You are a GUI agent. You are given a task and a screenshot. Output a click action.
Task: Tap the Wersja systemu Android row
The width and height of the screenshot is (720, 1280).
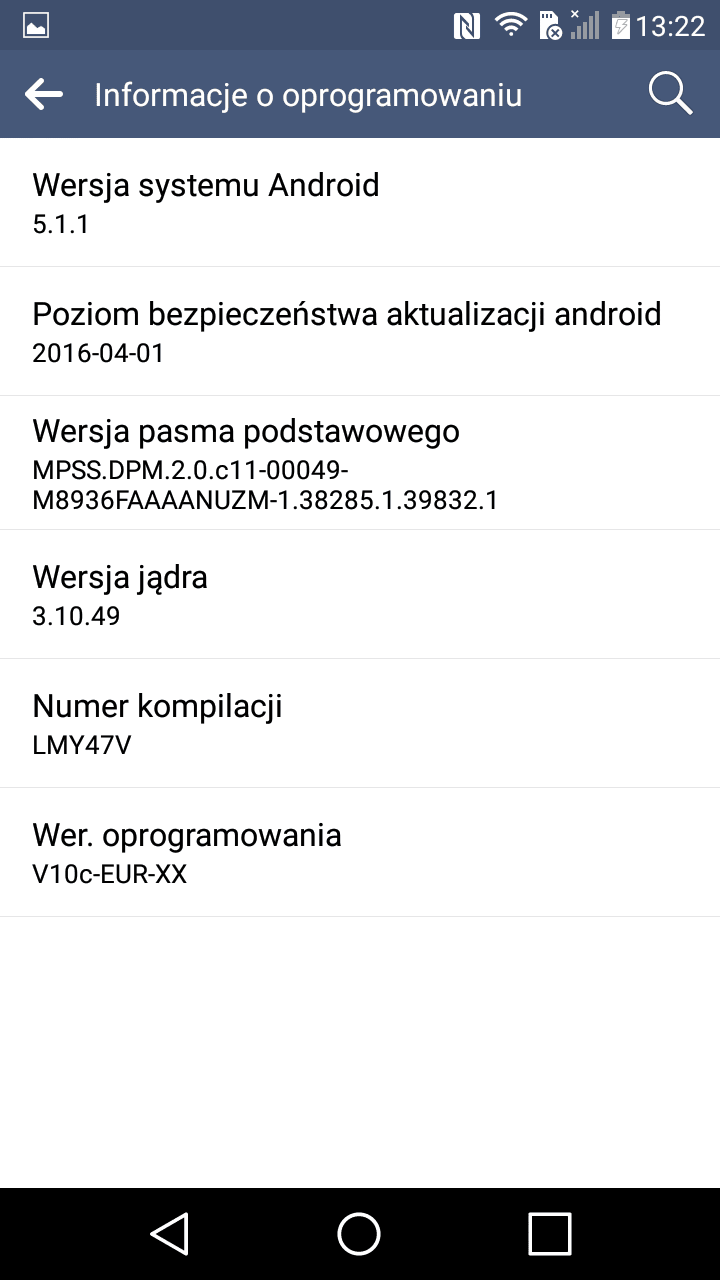pyautogui.click(x=360, y=203)
